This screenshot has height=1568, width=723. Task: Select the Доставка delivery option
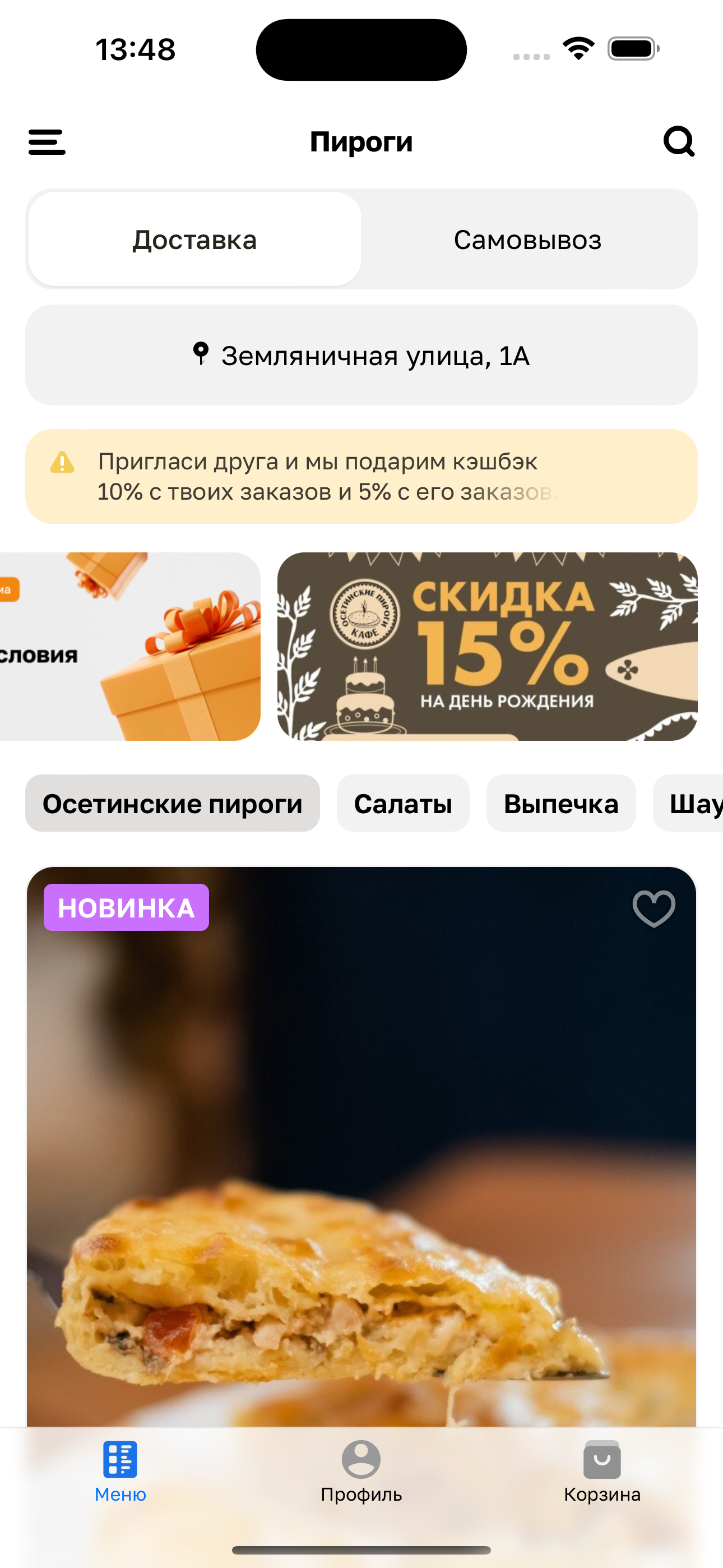(194, 239)
